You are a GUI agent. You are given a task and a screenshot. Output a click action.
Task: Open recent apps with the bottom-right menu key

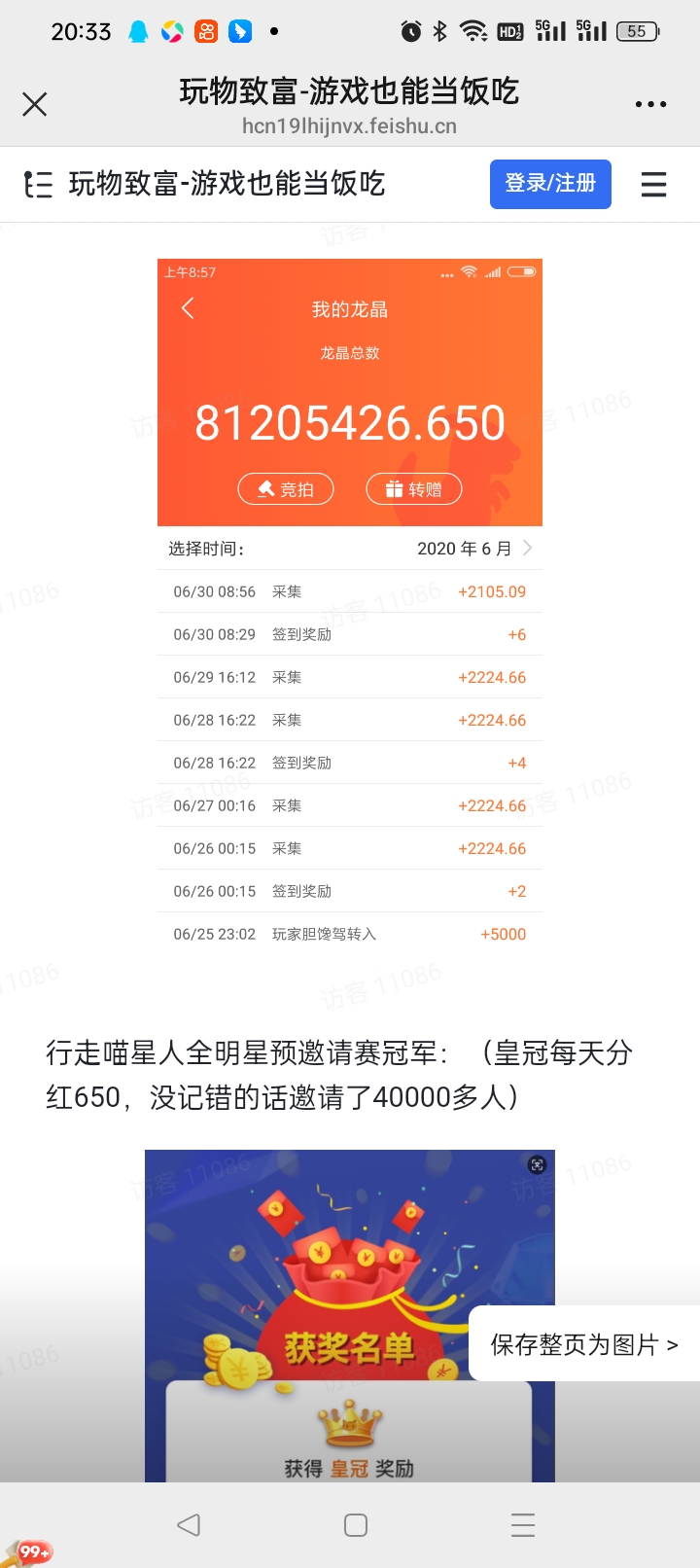pos(523,1525)
